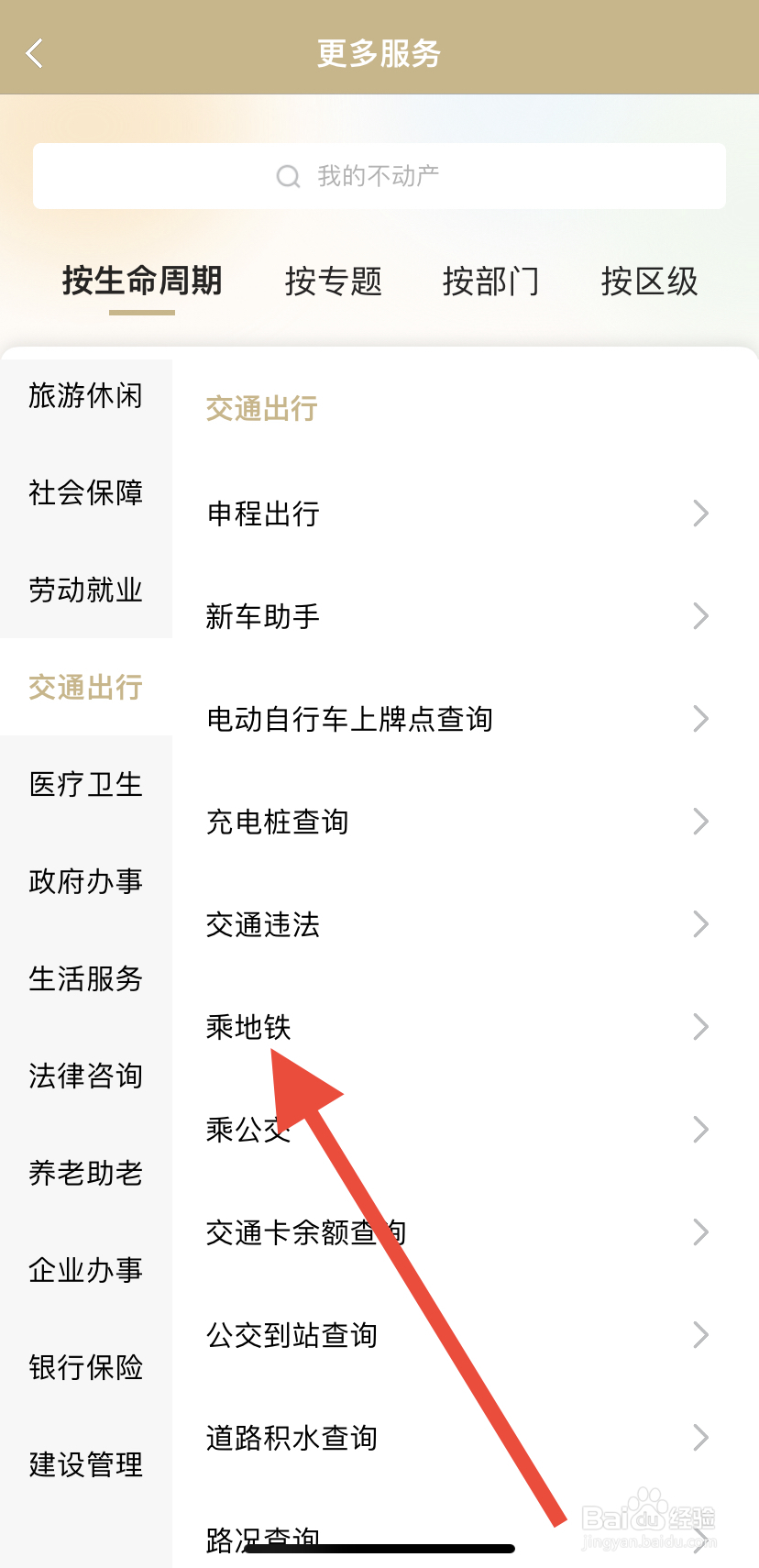Open 乘公交 bus service
This screenshot has width=759, height=1568.
[x=246, y=1130]
